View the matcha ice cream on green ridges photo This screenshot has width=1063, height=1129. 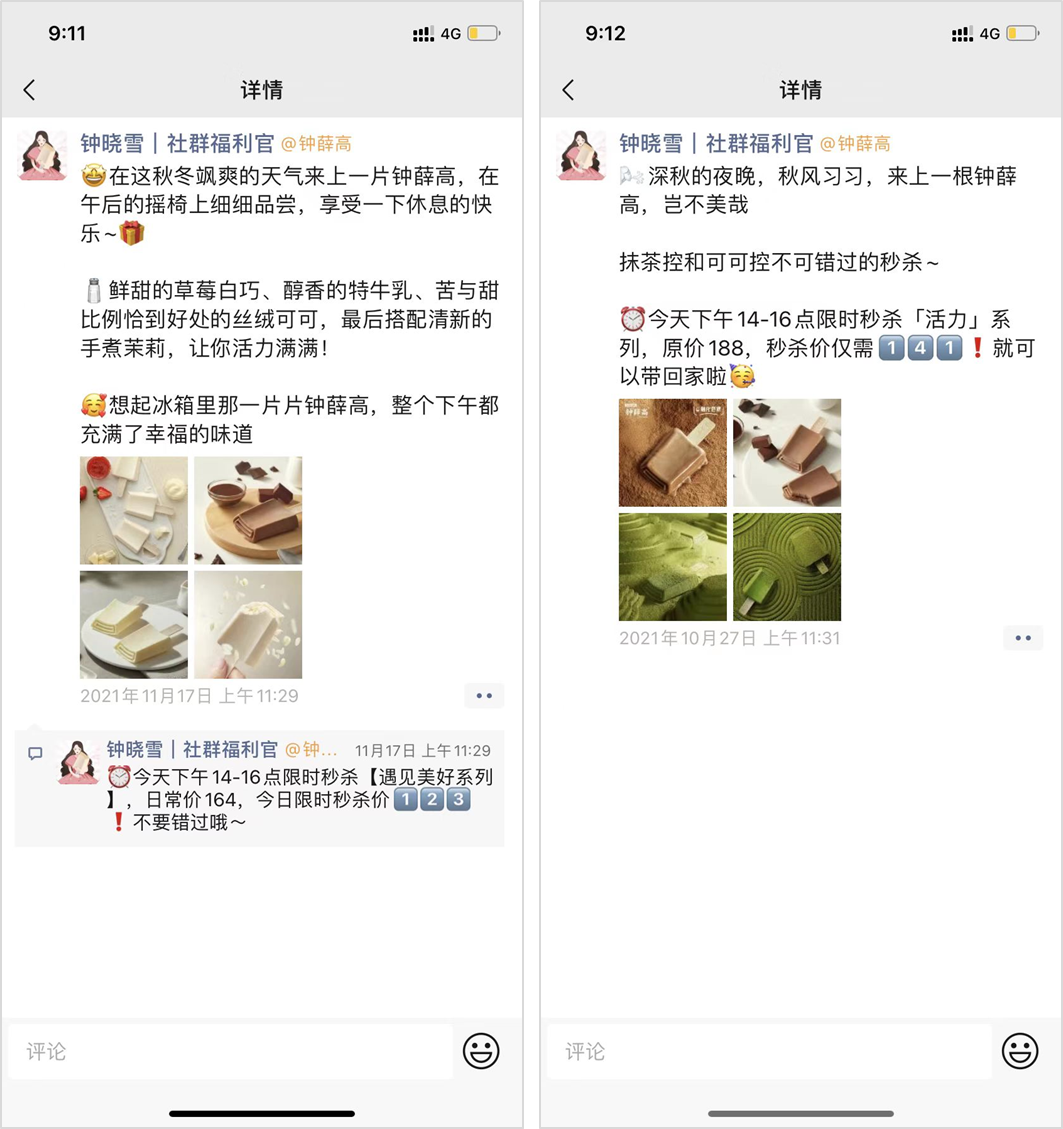tap(673, 567)
